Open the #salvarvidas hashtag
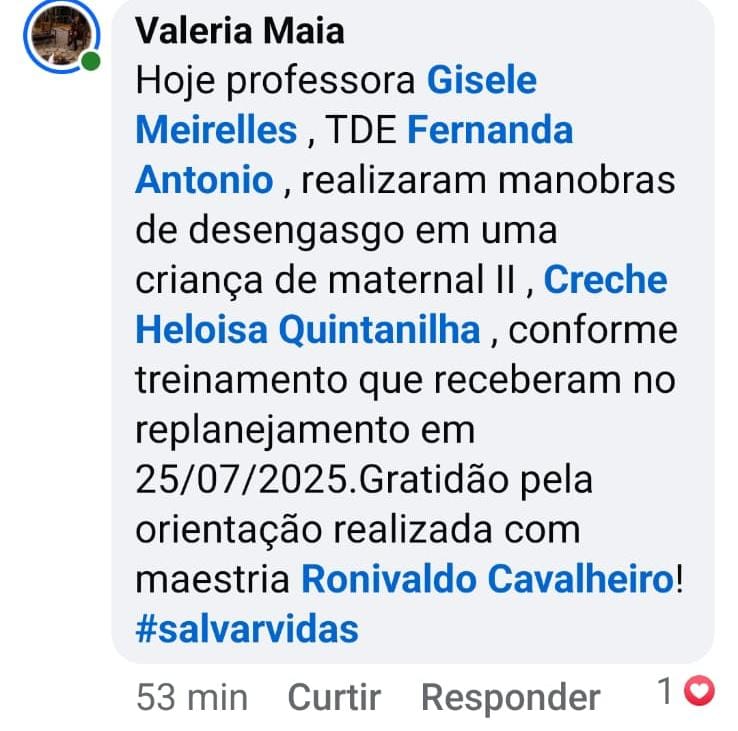The image size is (738, 731). pyautogui.click(x=246, y=629)
